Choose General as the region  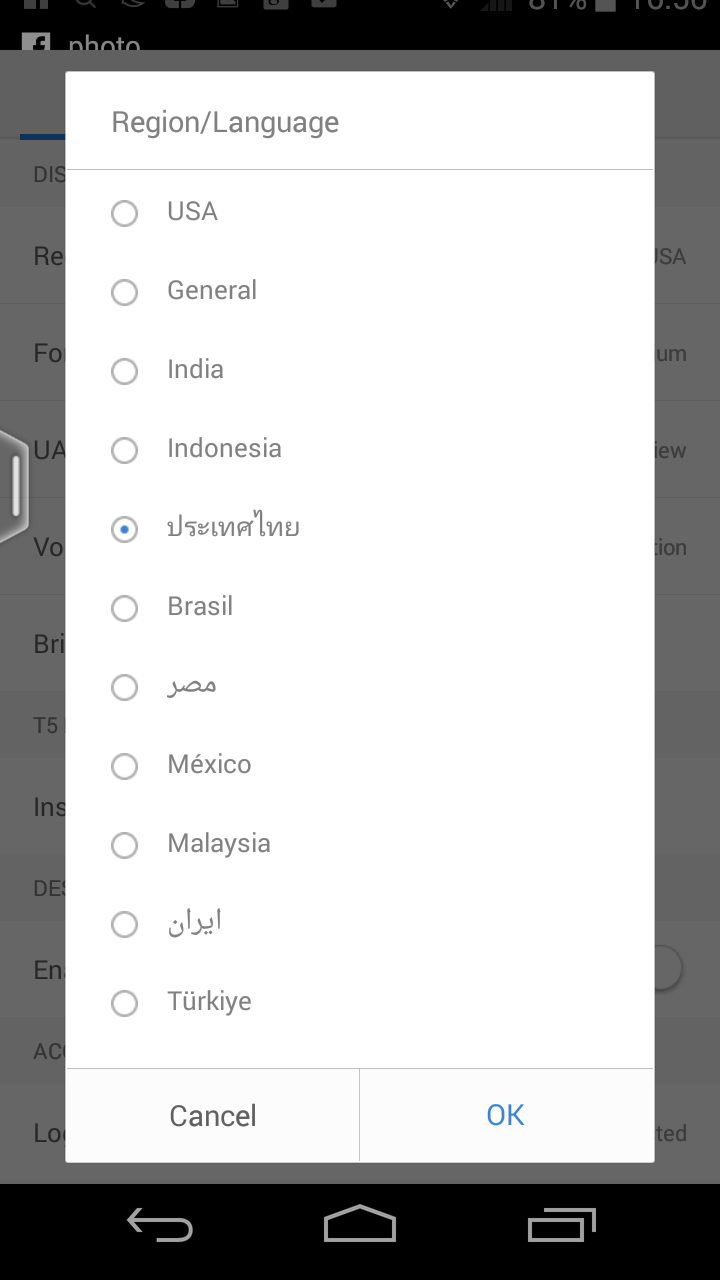click(x=360, y=291)
